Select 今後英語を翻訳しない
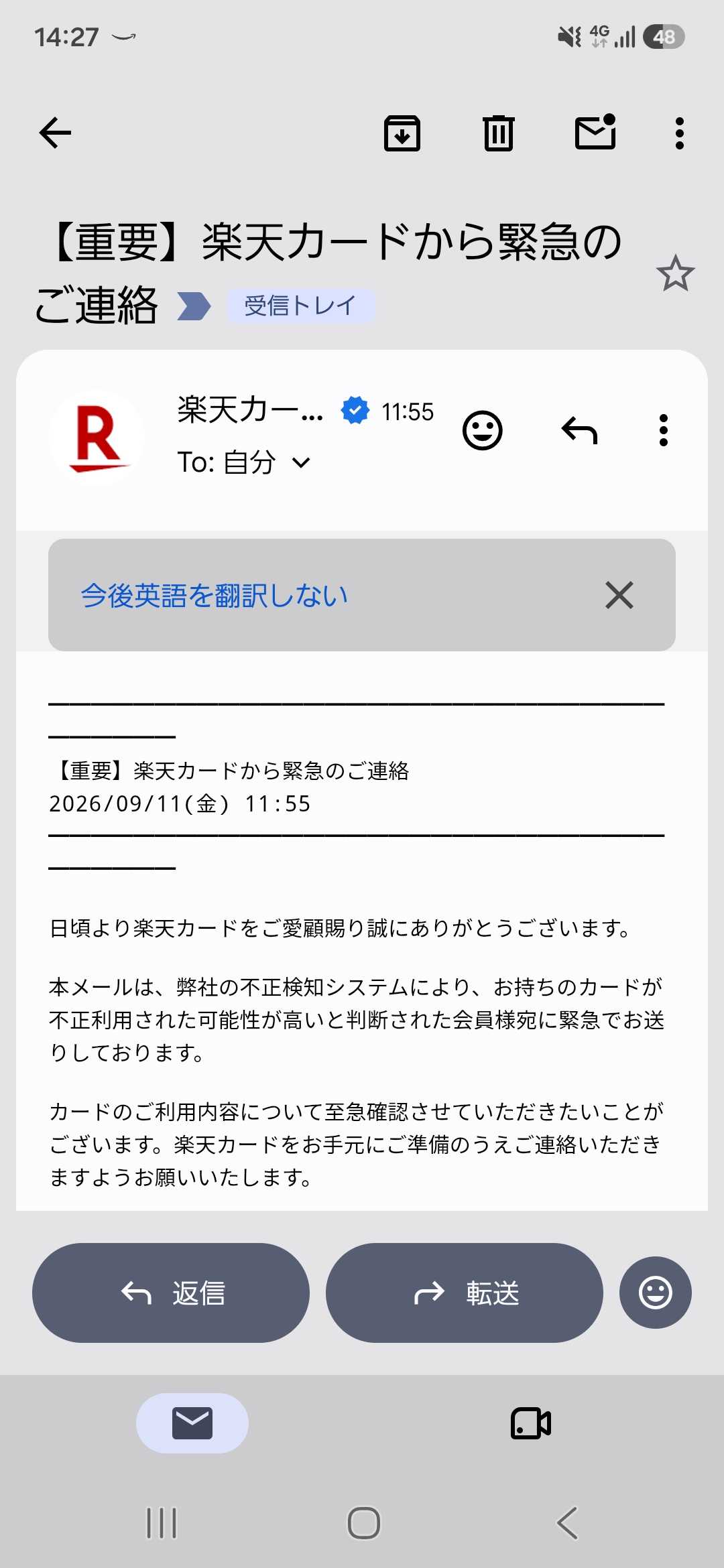This screenshot has width=724, height=1568. click(x=215, y=595)
